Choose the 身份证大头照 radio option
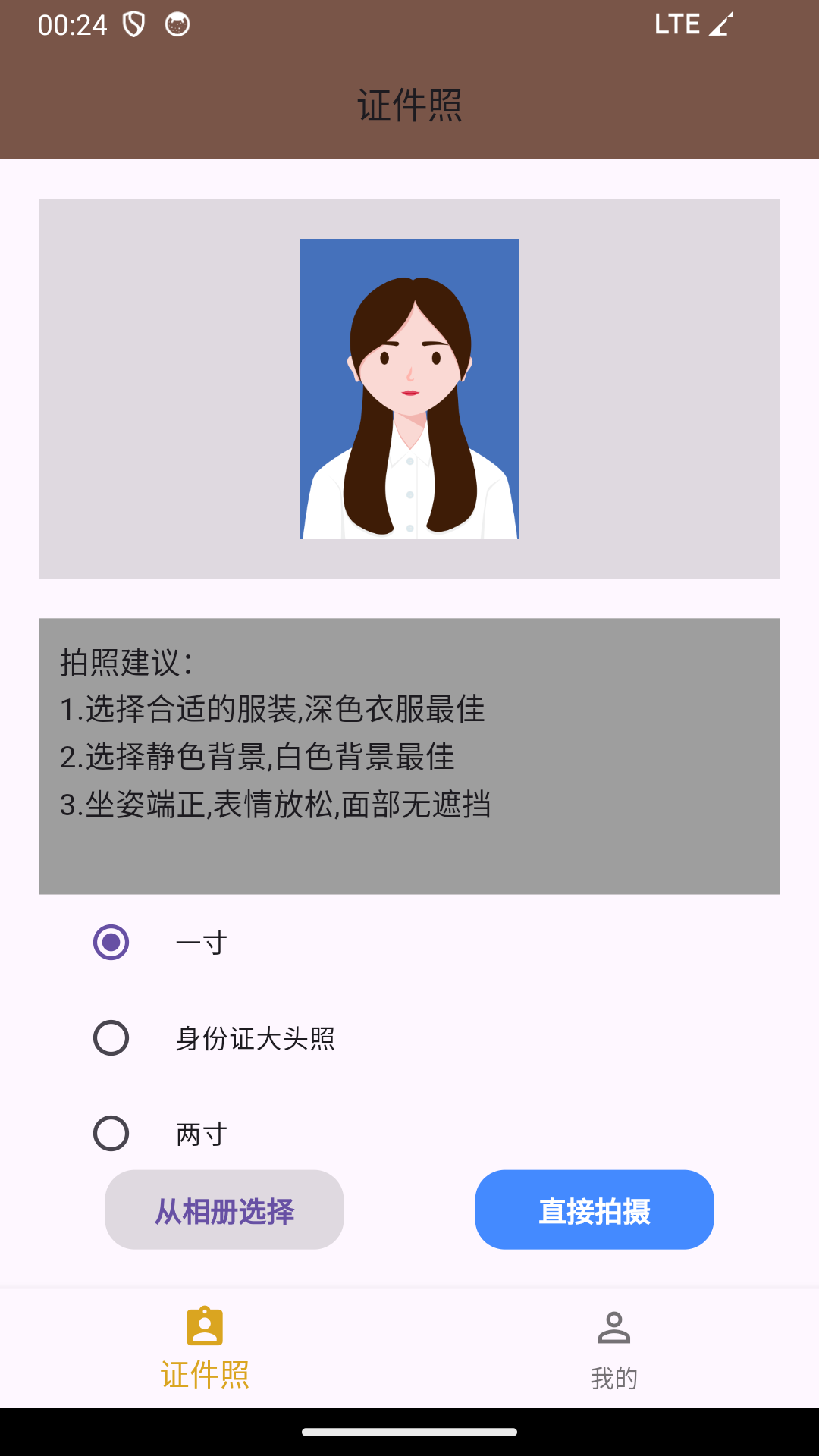Screen dimensions: 819x1456 point(111,1038)
